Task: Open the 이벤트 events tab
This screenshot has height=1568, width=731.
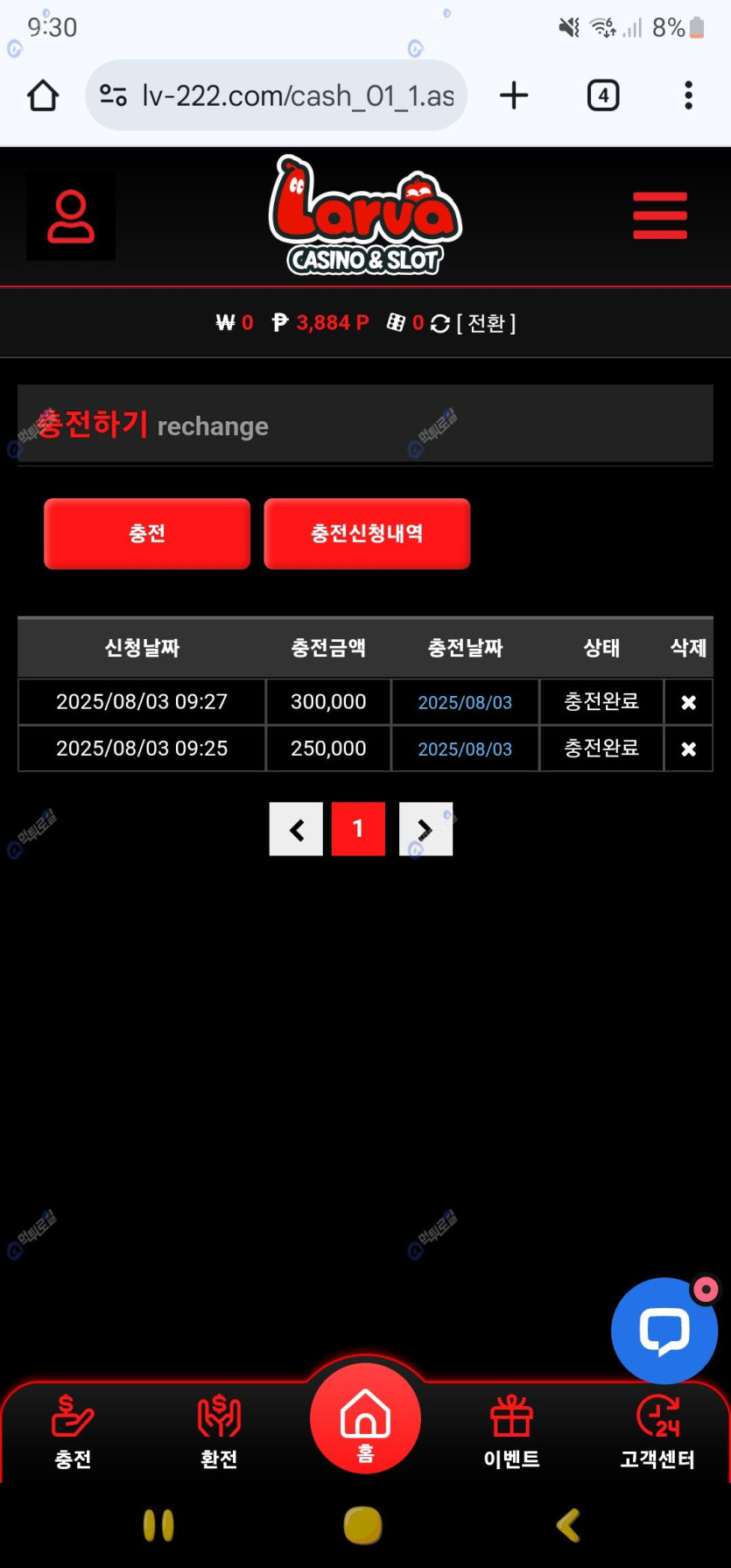Action: [511, 1430]
